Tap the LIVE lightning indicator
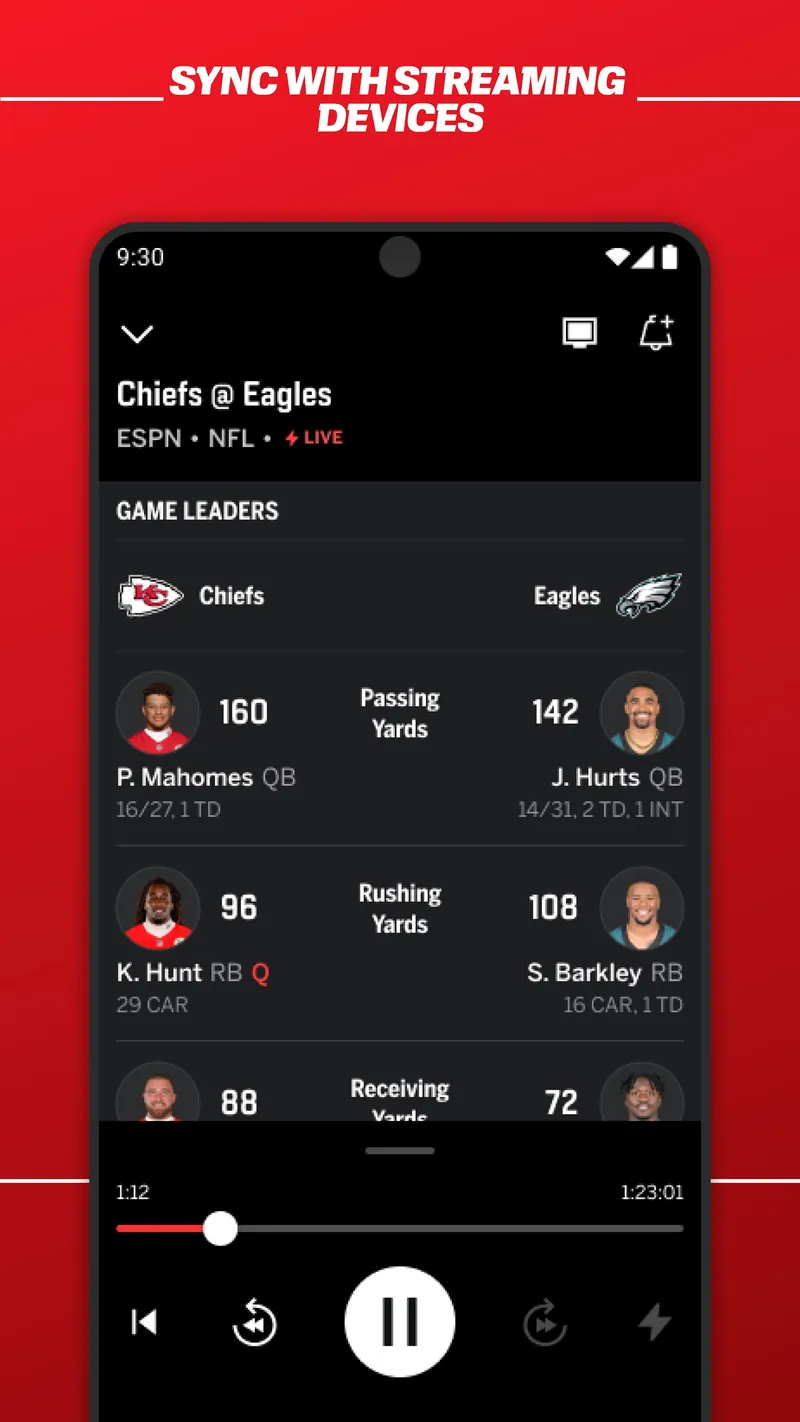 313,437
